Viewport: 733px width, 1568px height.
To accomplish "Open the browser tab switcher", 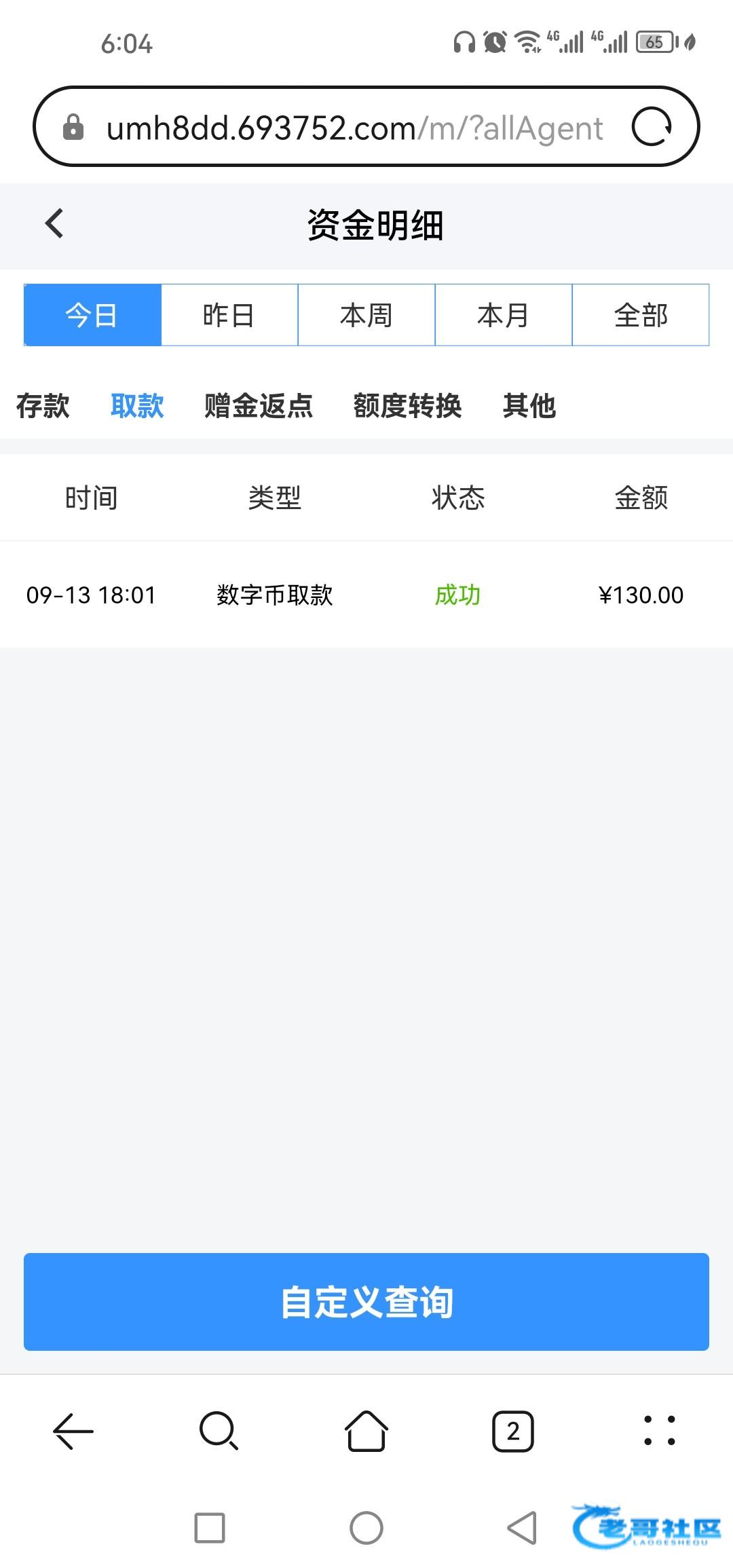I will click(513, 1431).
